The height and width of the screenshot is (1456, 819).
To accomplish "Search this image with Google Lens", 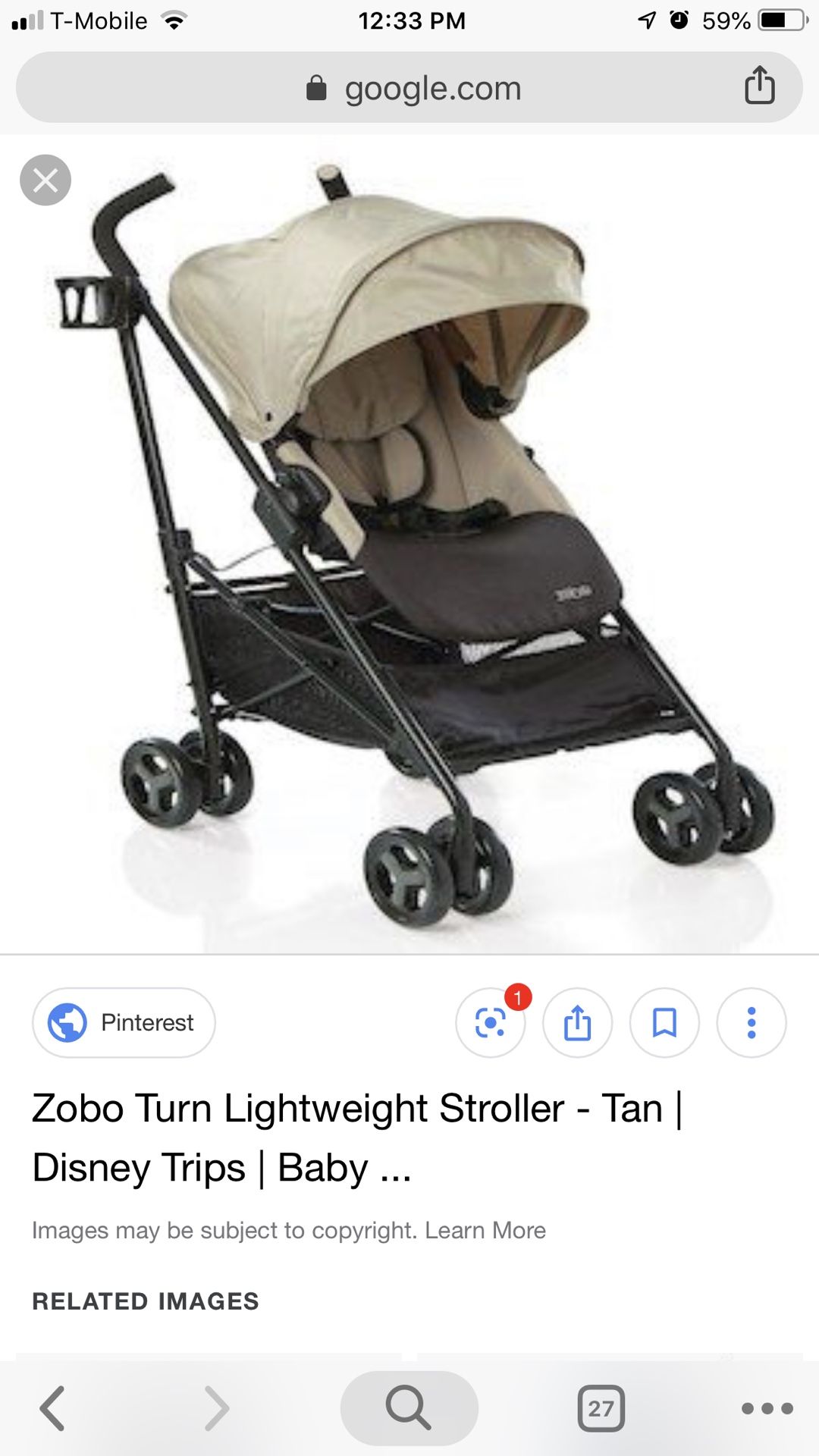I will 491,1022.
